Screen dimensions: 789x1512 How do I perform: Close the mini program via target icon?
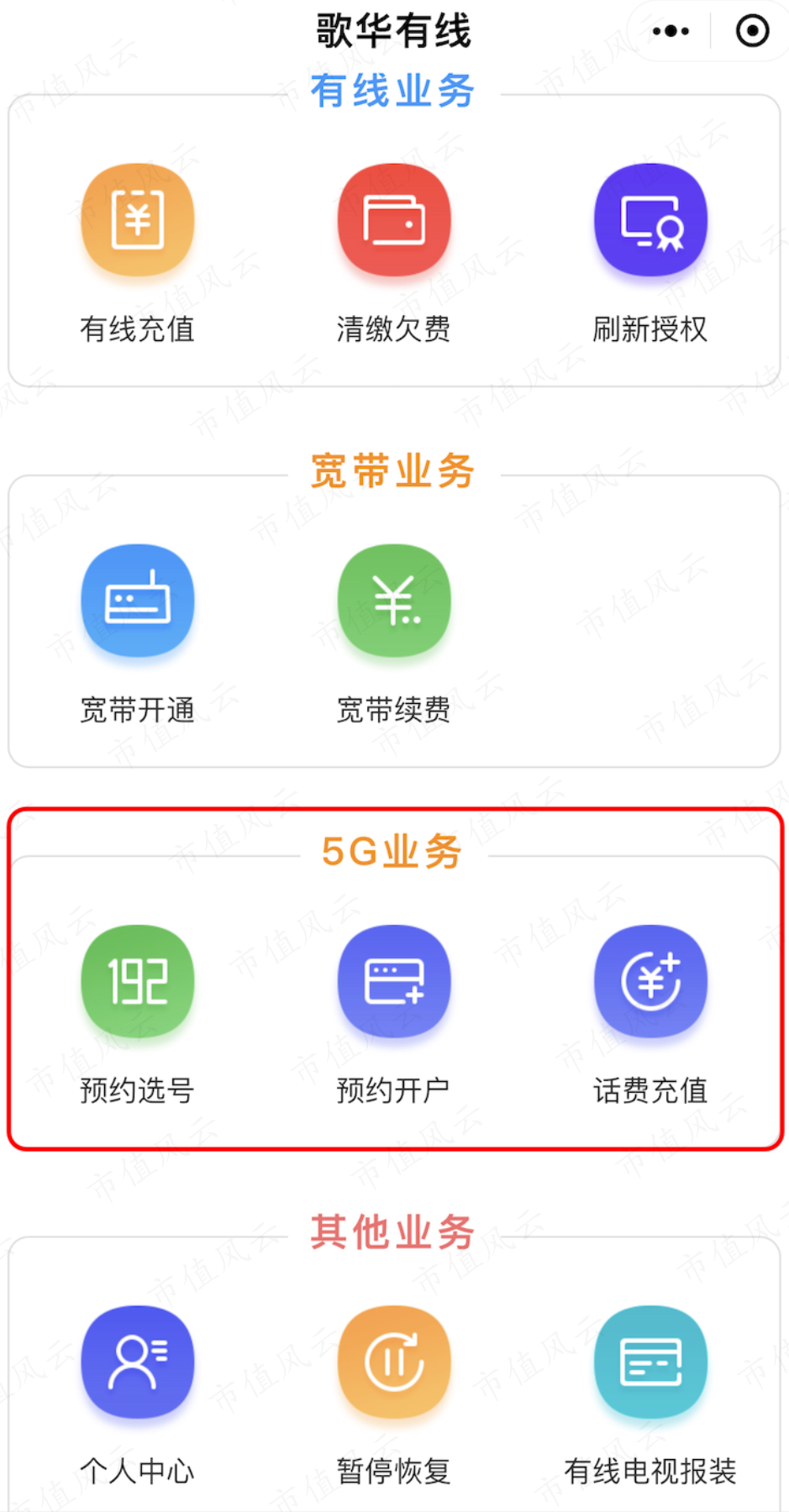point(752,31)
